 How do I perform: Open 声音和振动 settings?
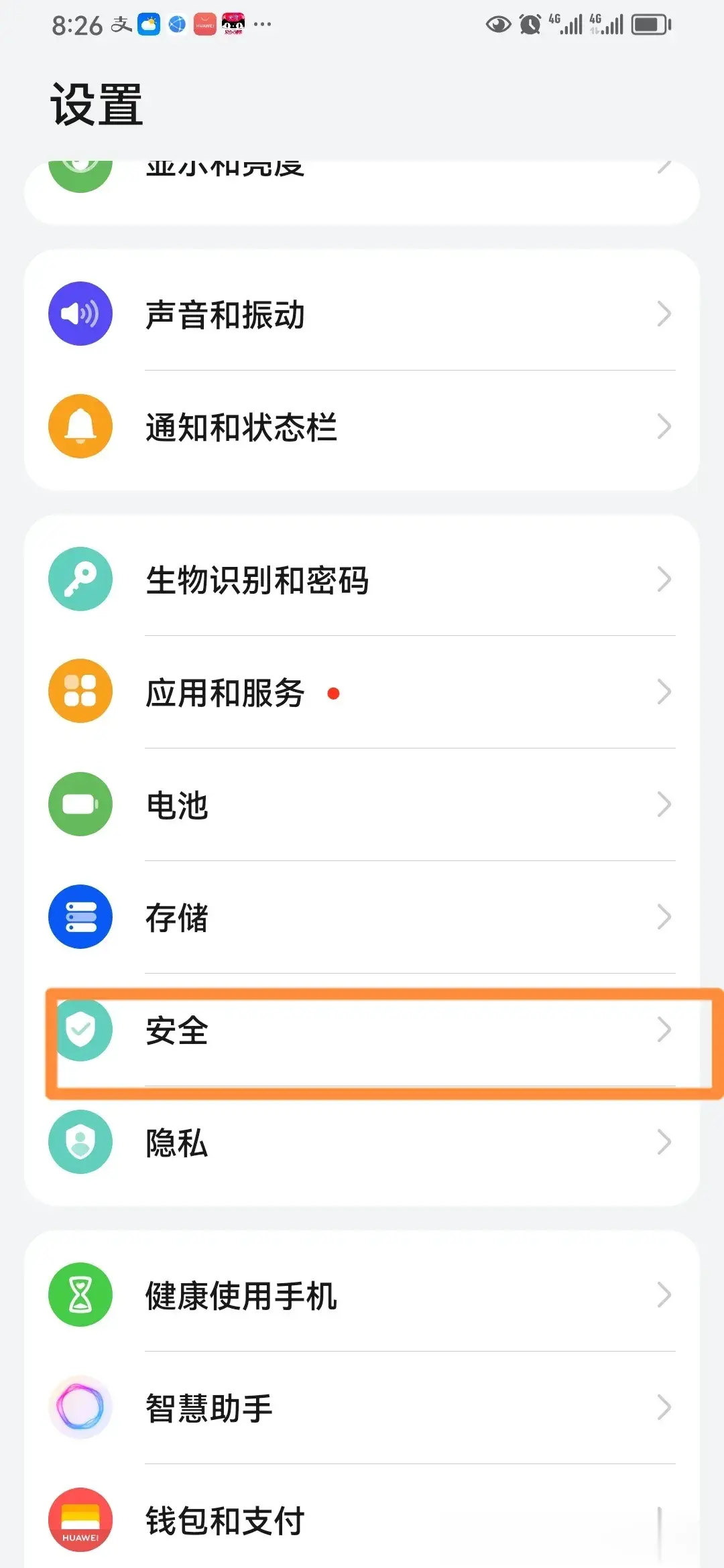pos(362,314)
